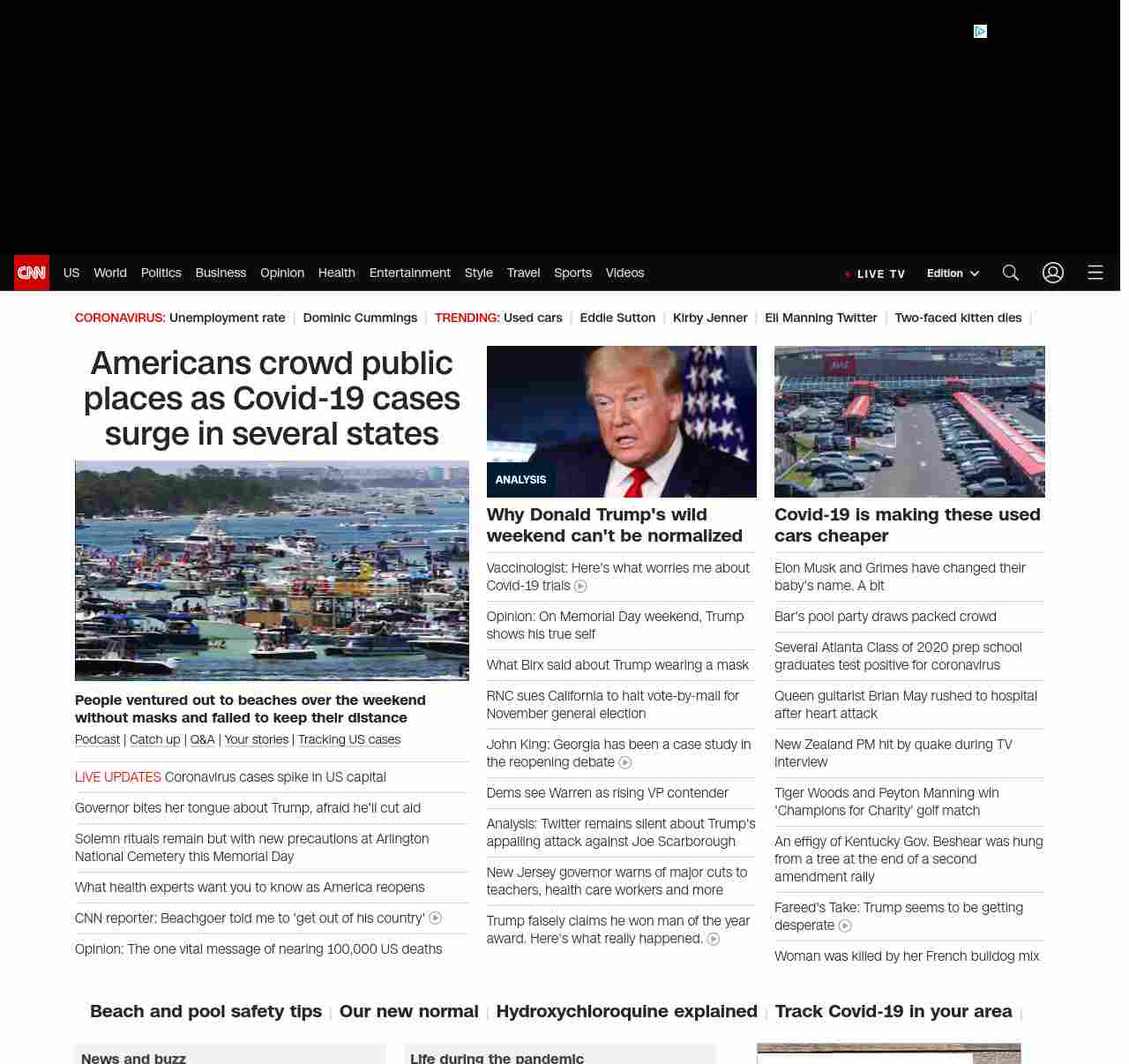Go to the Politics section

tap(161, 273)
